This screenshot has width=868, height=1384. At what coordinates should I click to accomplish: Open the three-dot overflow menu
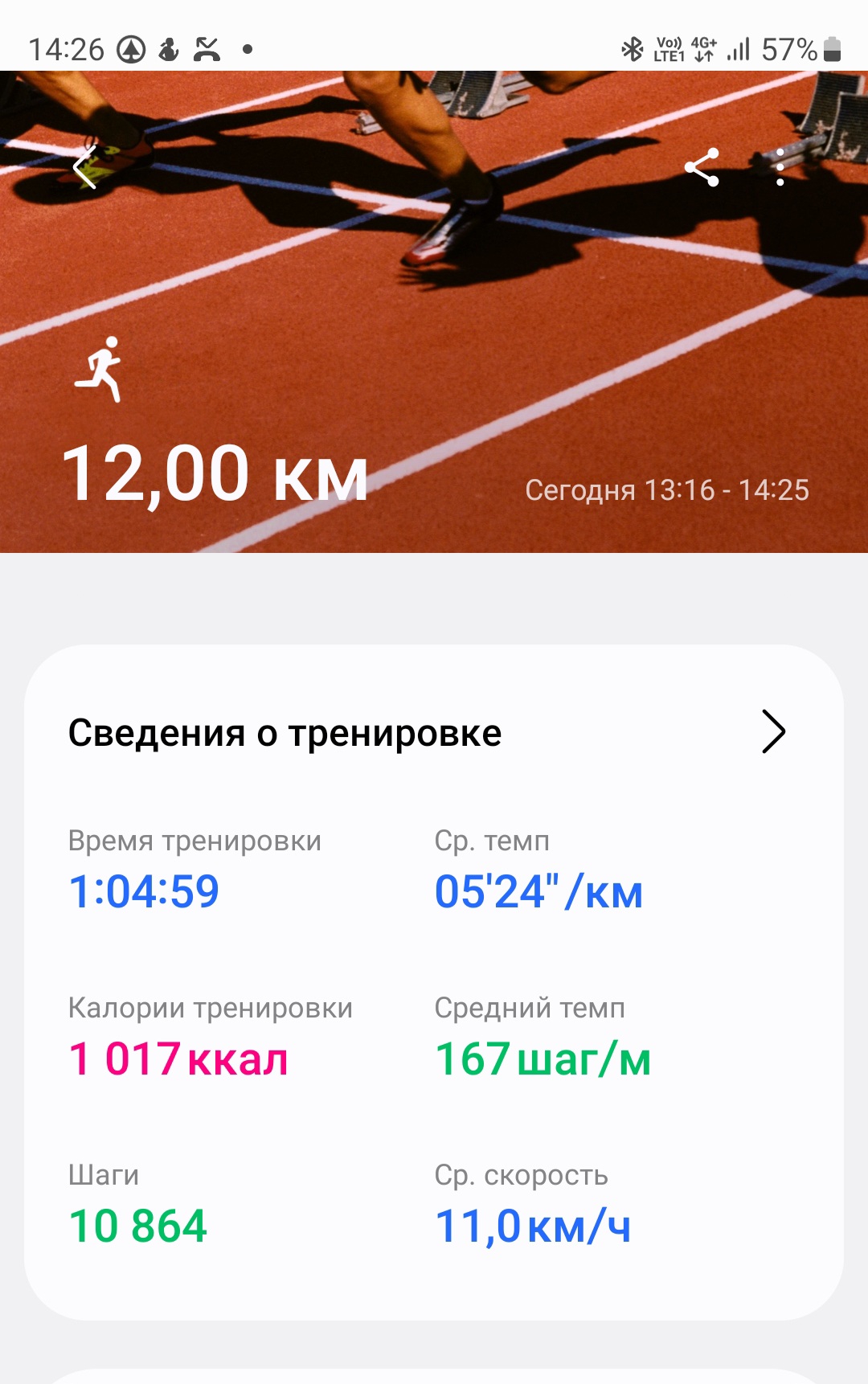pyautogui.click(x=780, y=168)
